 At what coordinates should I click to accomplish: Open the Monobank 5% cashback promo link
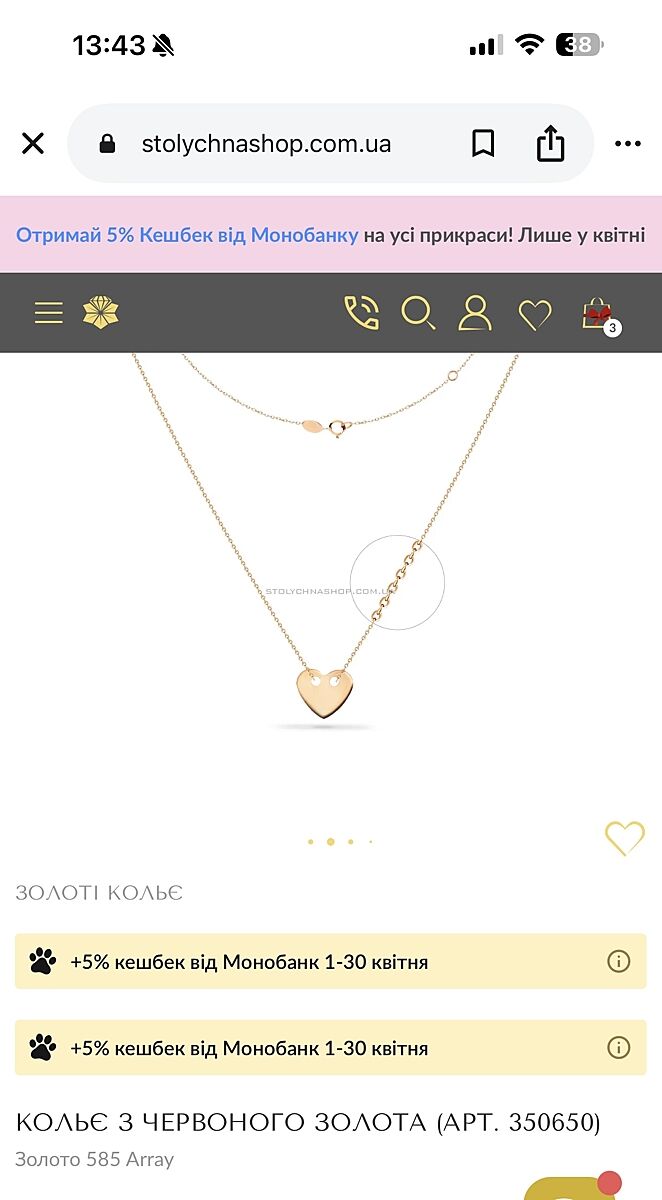(187, 235)
